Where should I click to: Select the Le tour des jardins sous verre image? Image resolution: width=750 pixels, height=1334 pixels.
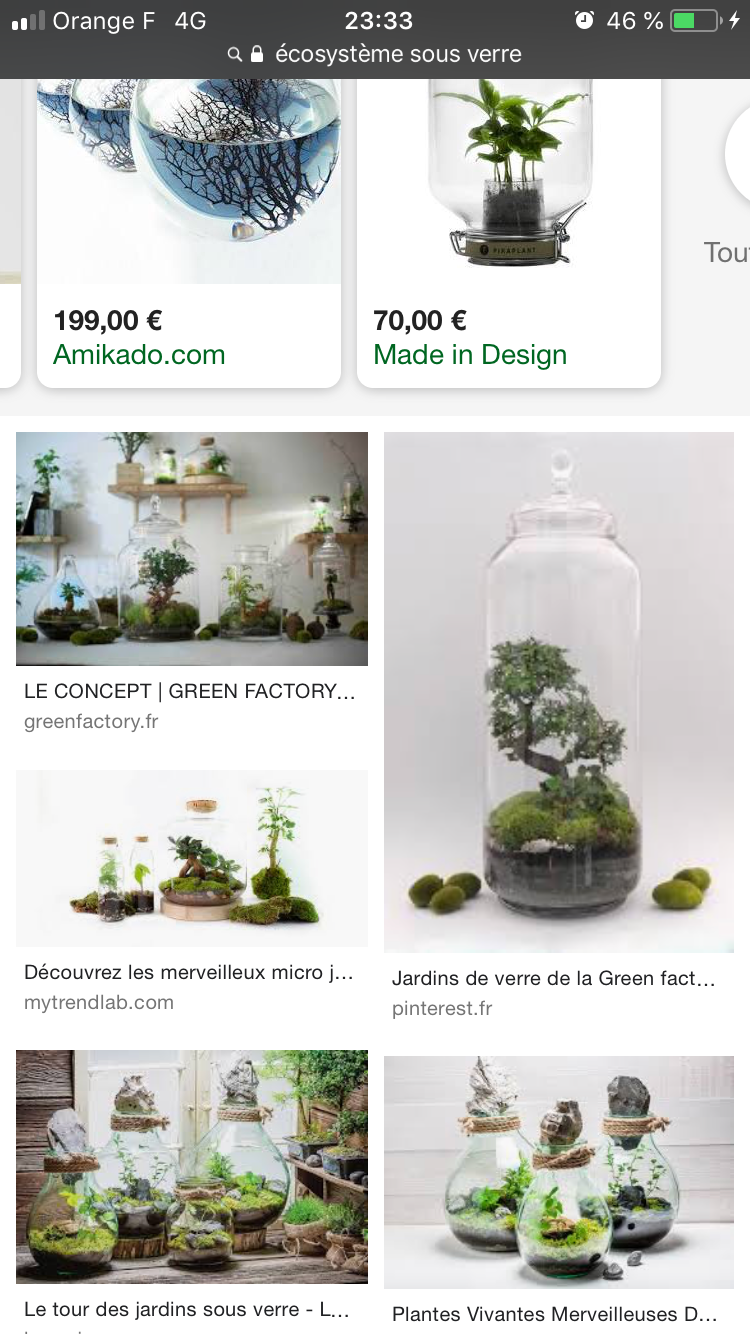(x=192, y=1167)
